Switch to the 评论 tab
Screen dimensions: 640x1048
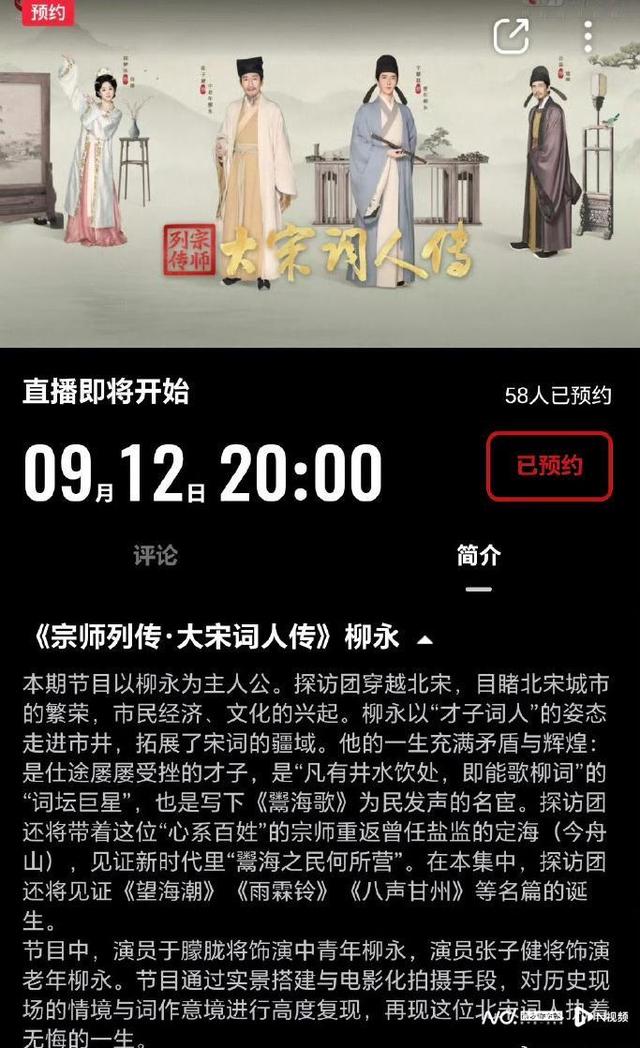155,555
